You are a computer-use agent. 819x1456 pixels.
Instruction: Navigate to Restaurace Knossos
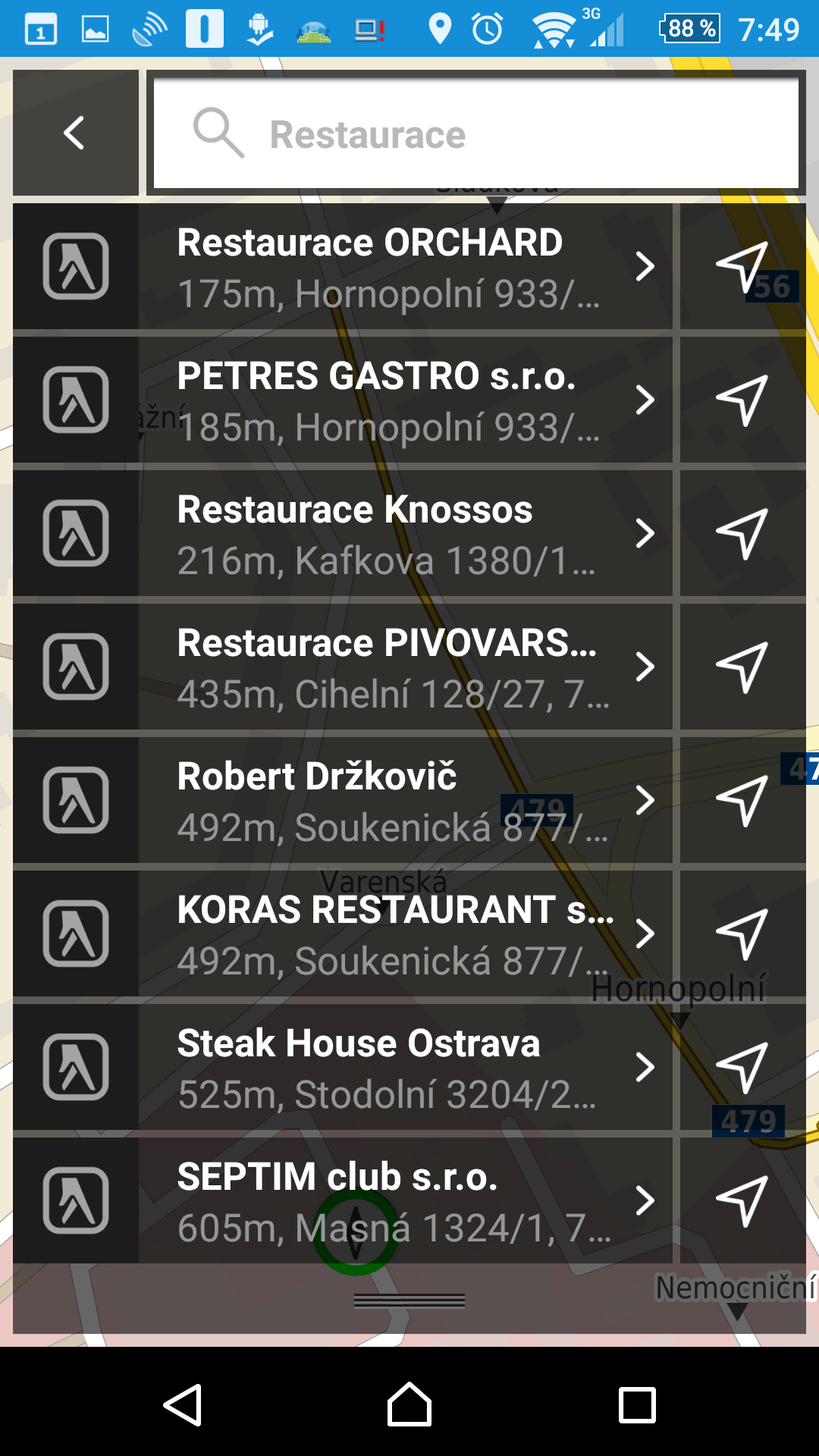coord(743,533)
